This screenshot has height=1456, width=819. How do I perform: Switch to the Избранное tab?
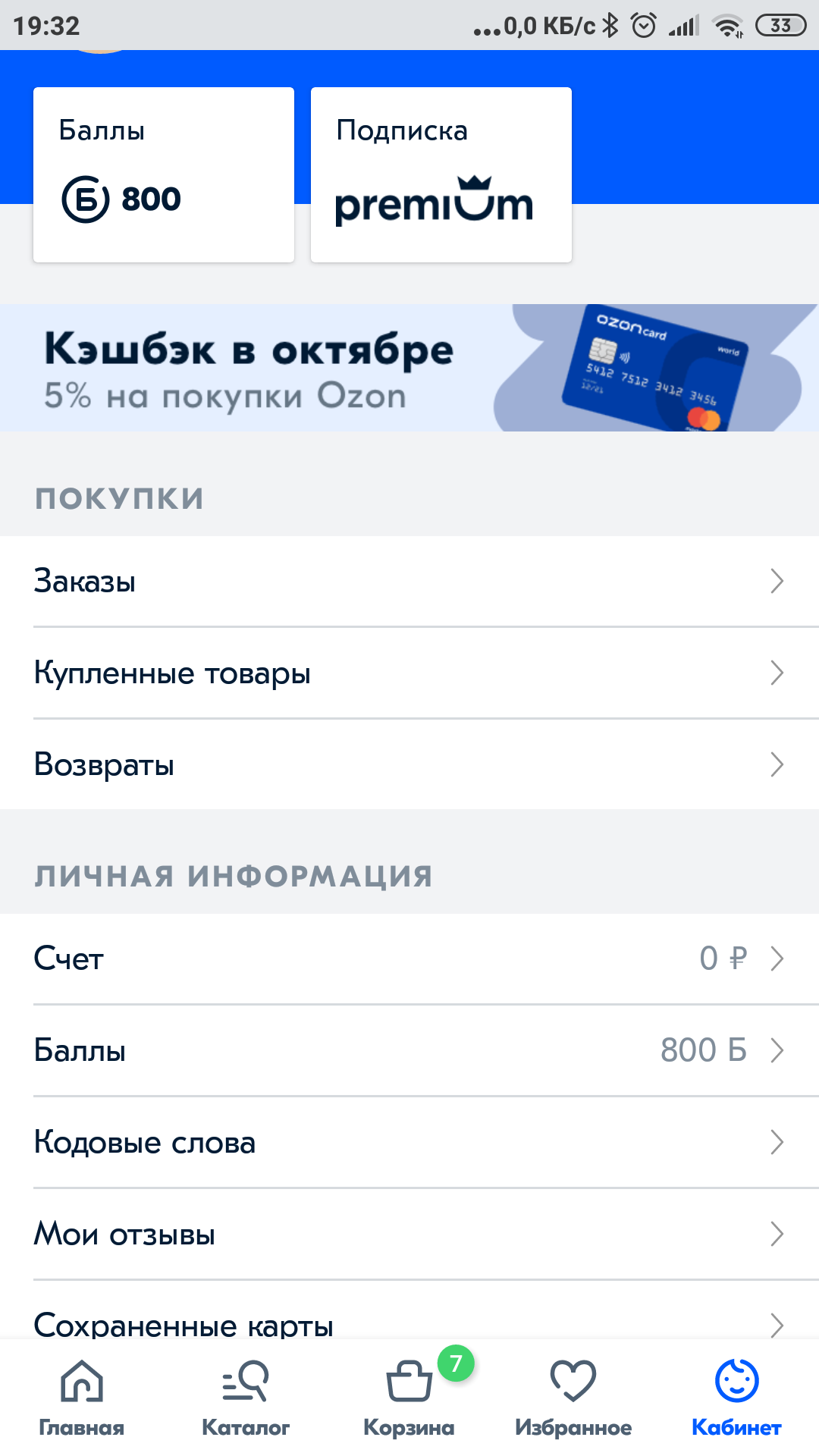[573, 1398]
